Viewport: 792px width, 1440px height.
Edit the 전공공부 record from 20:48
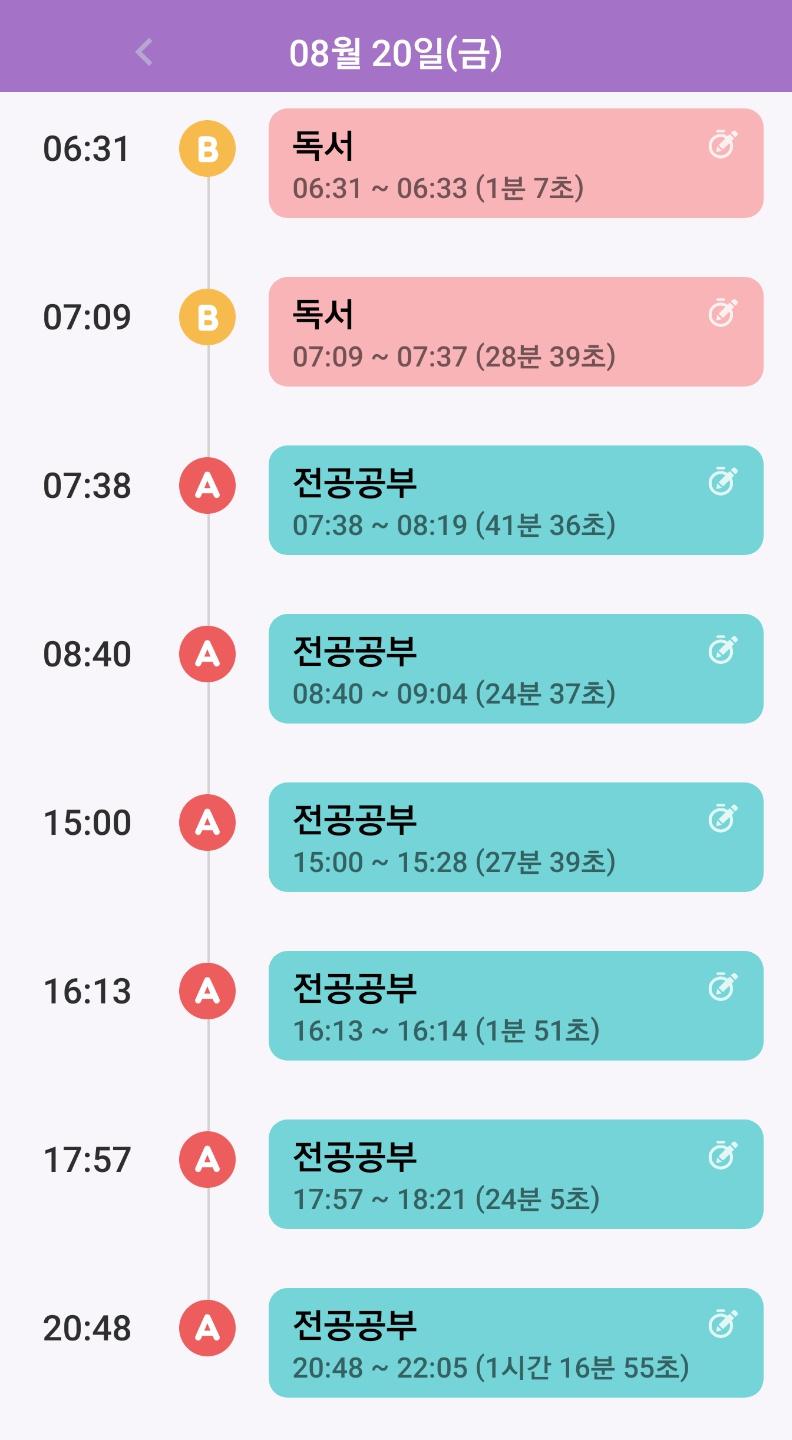click(722, 1324)
